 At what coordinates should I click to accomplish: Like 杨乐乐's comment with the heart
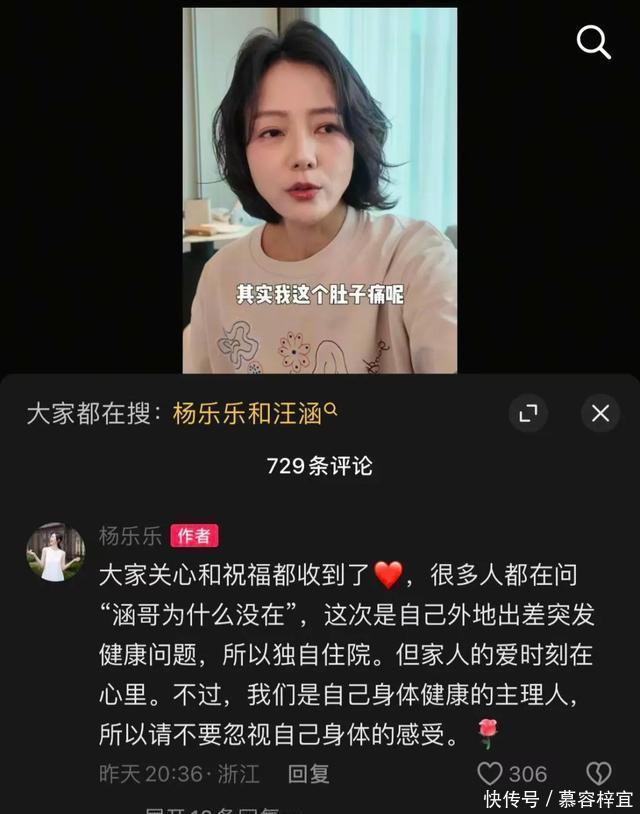(x=490, y=773)
